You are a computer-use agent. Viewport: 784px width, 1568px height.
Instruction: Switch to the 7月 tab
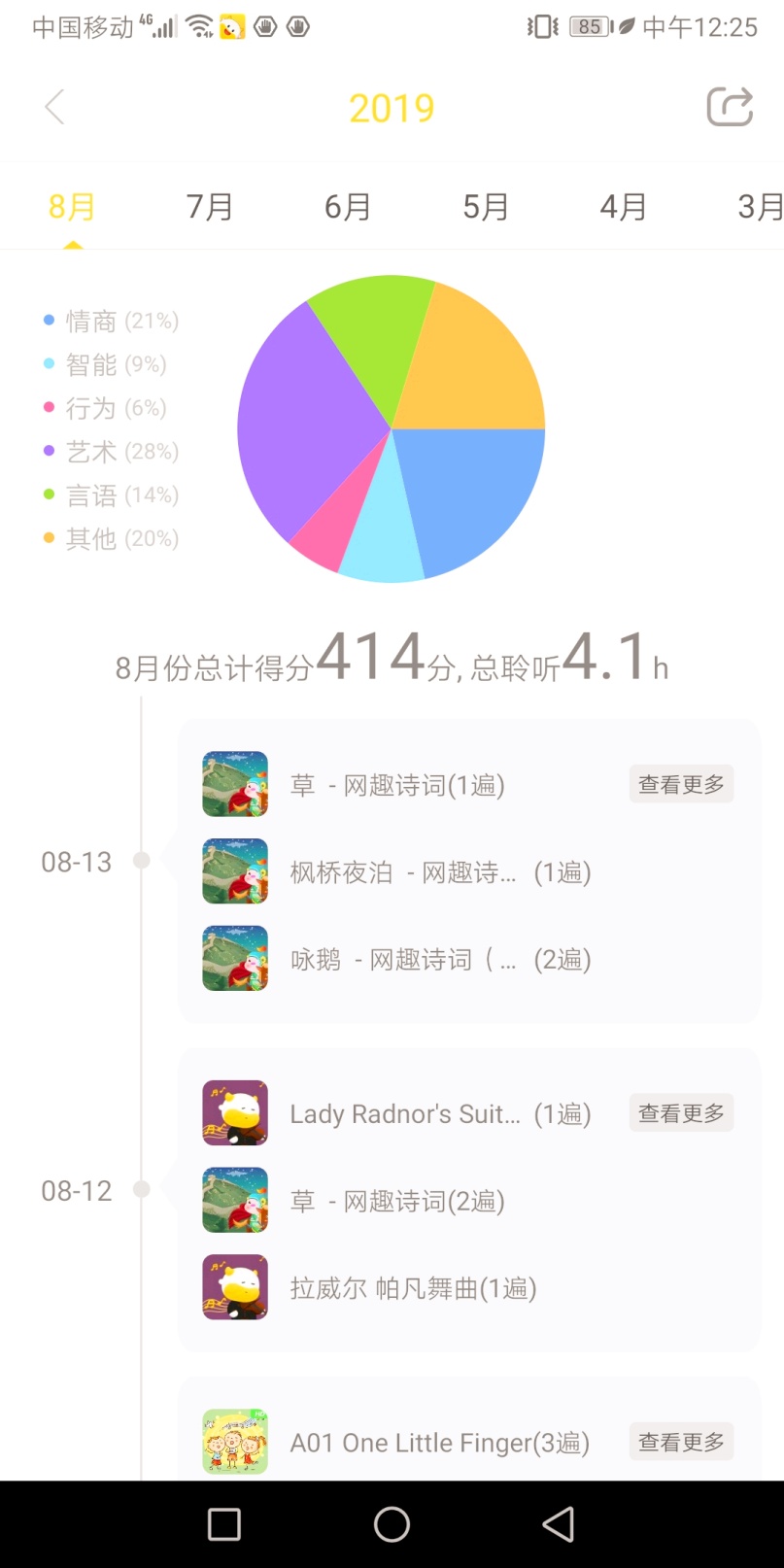tap(209, 207)
